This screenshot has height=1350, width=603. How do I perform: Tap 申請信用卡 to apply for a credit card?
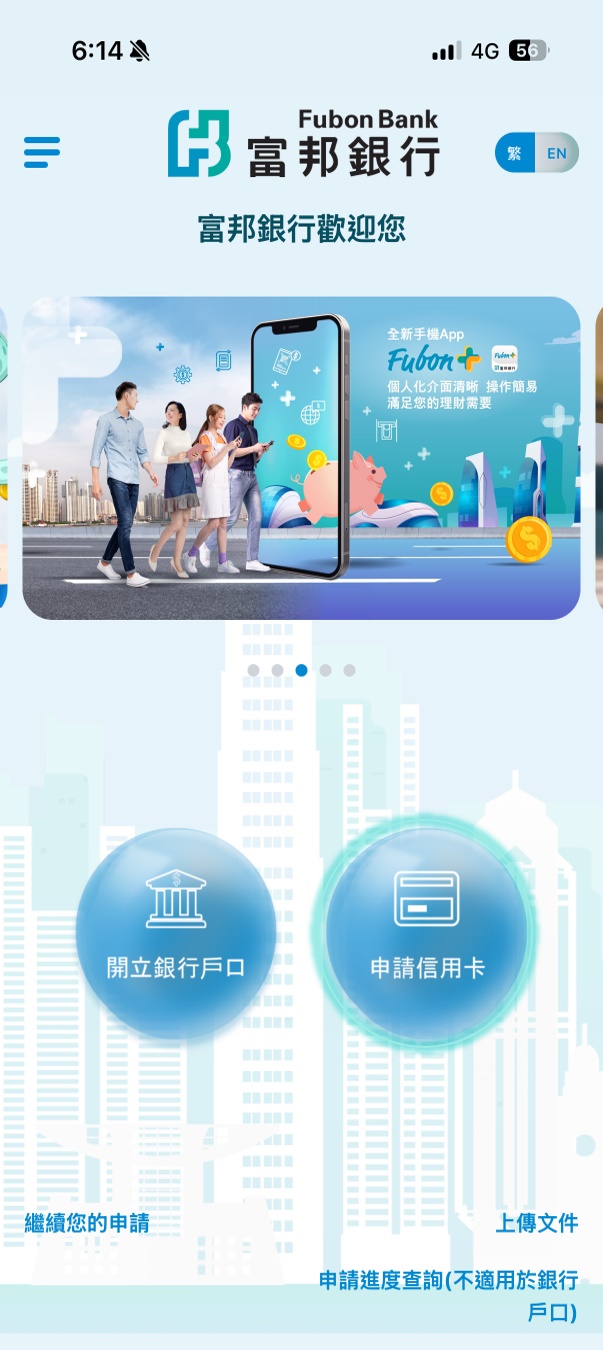[x=427, y=930]
